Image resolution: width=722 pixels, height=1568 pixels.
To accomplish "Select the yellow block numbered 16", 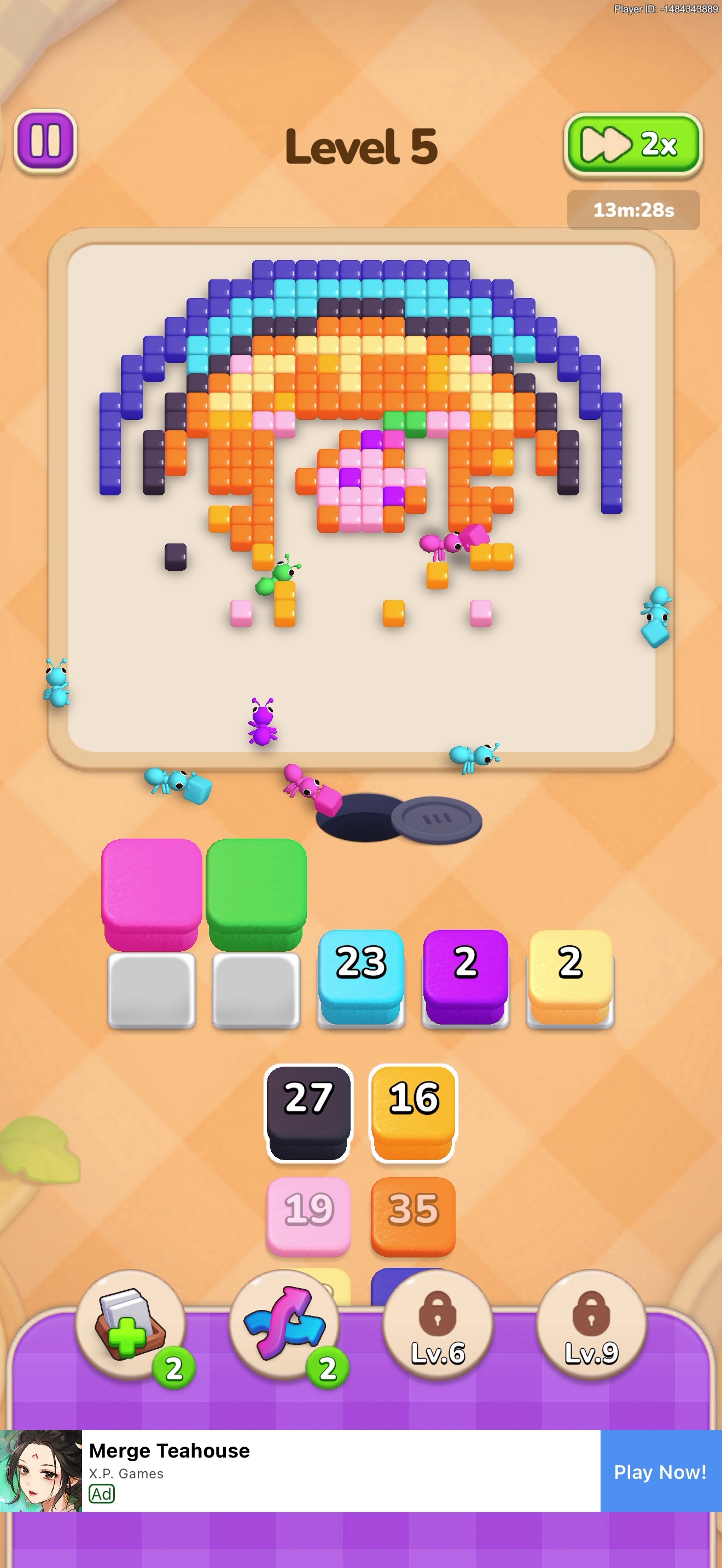I will 414,1113.
